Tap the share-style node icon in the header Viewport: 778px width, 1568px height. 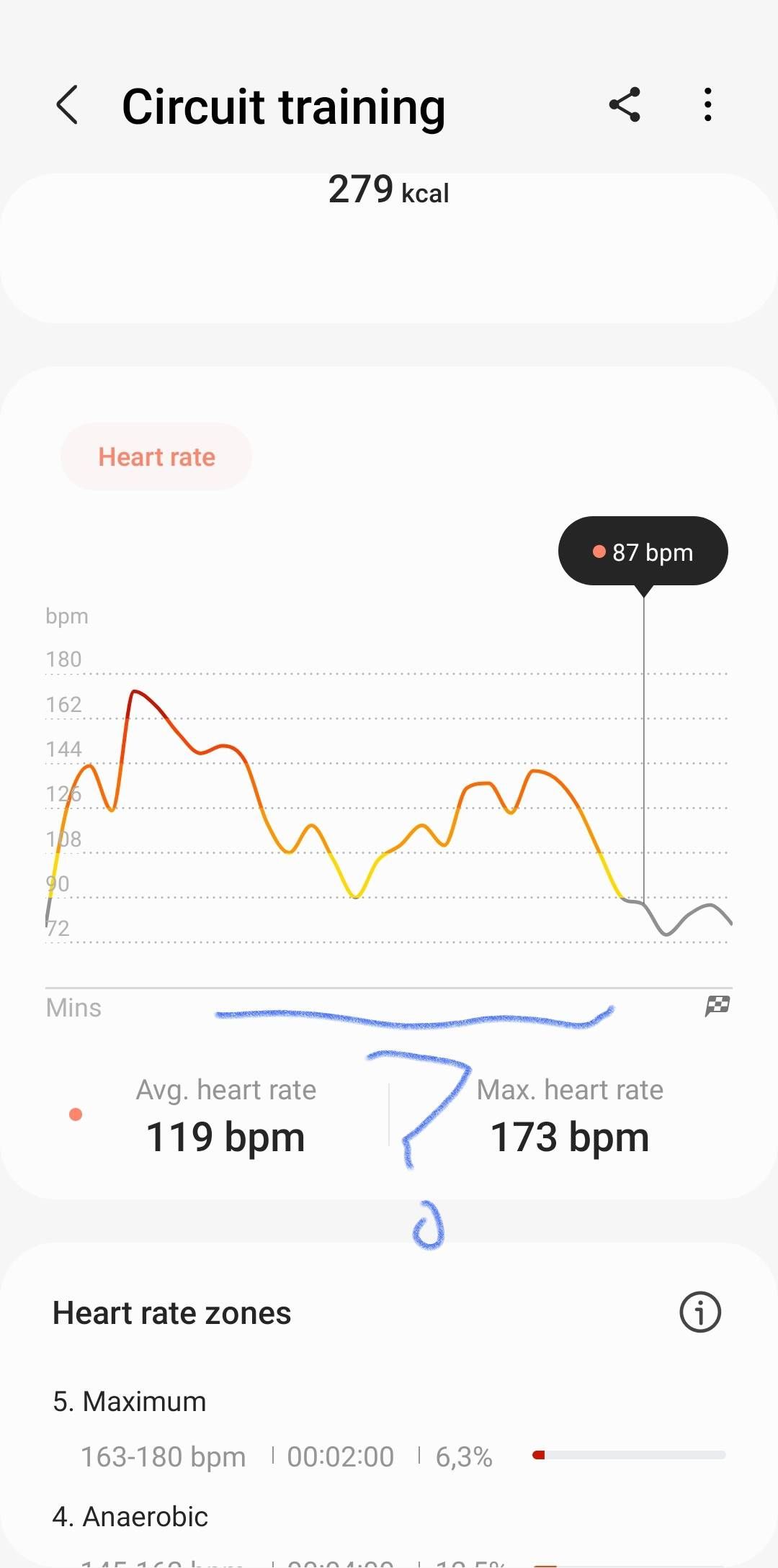(x=624, y=105)
